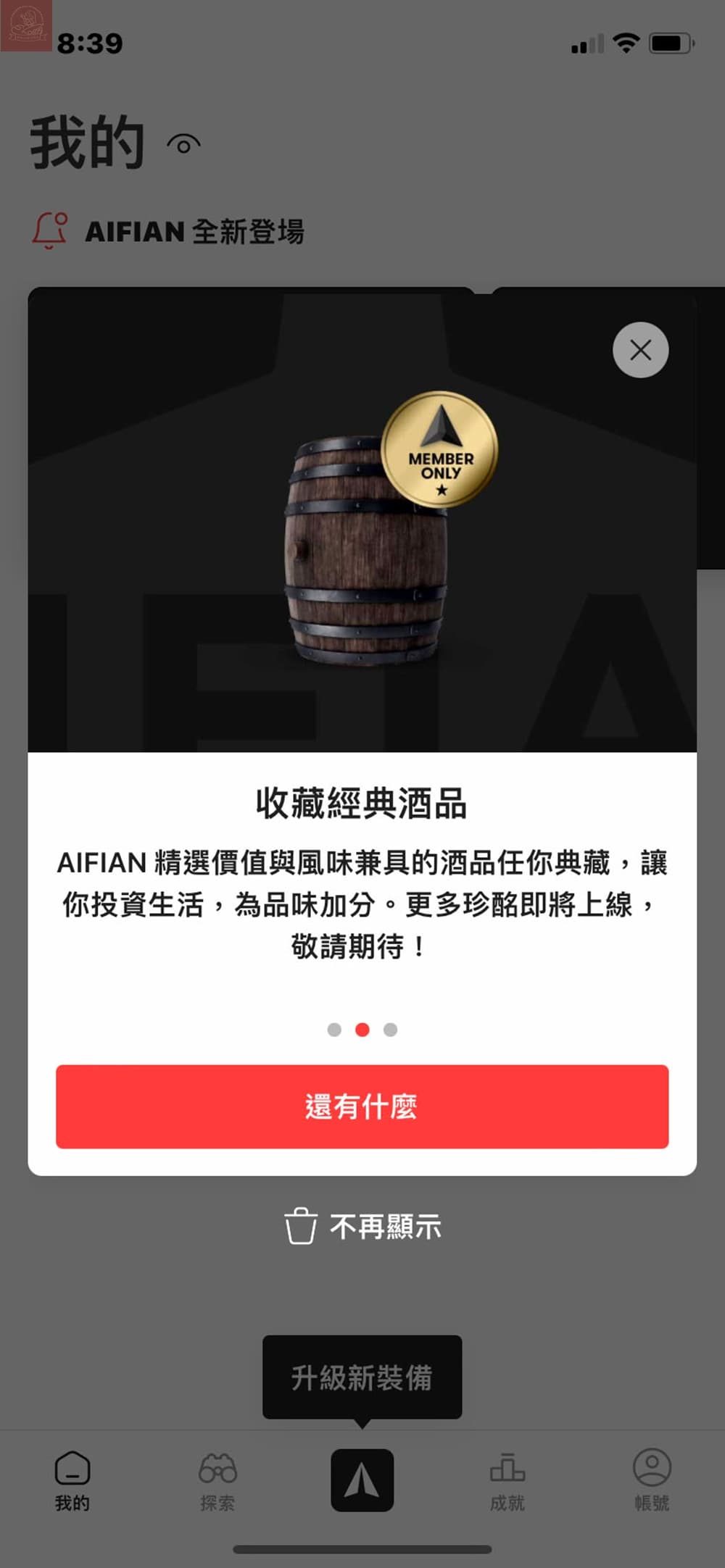Tap the notification bell icon beside AIFIAN 全新登場

(50, 230)
